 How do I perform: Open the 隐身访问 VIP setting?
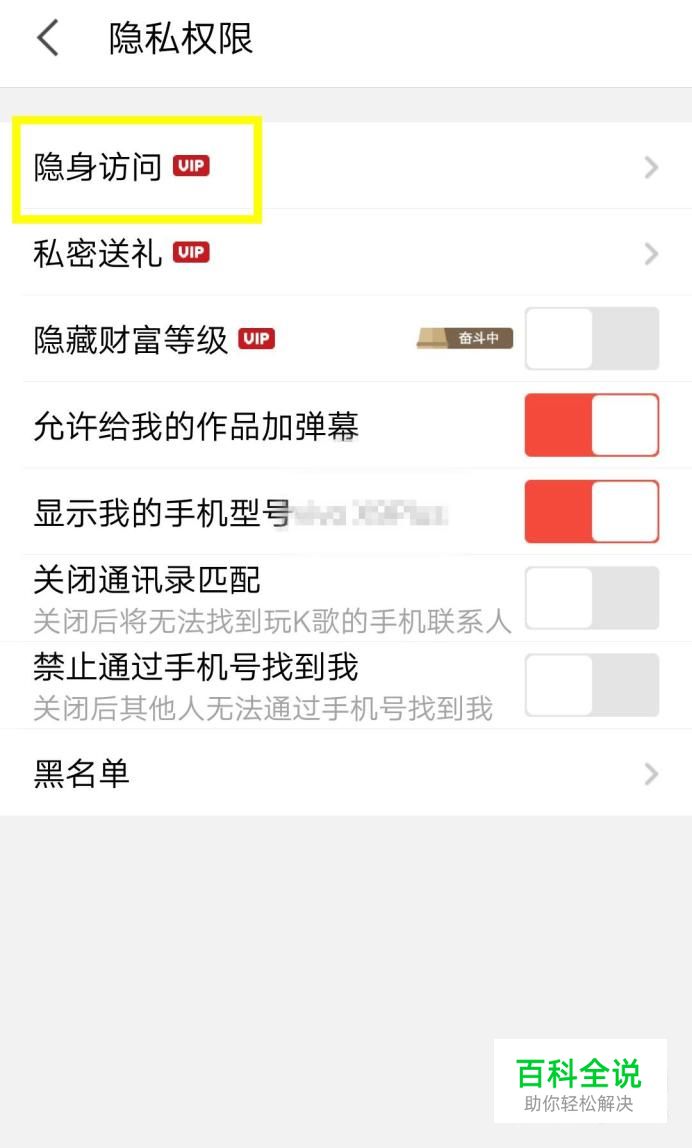tap(346, 167)
